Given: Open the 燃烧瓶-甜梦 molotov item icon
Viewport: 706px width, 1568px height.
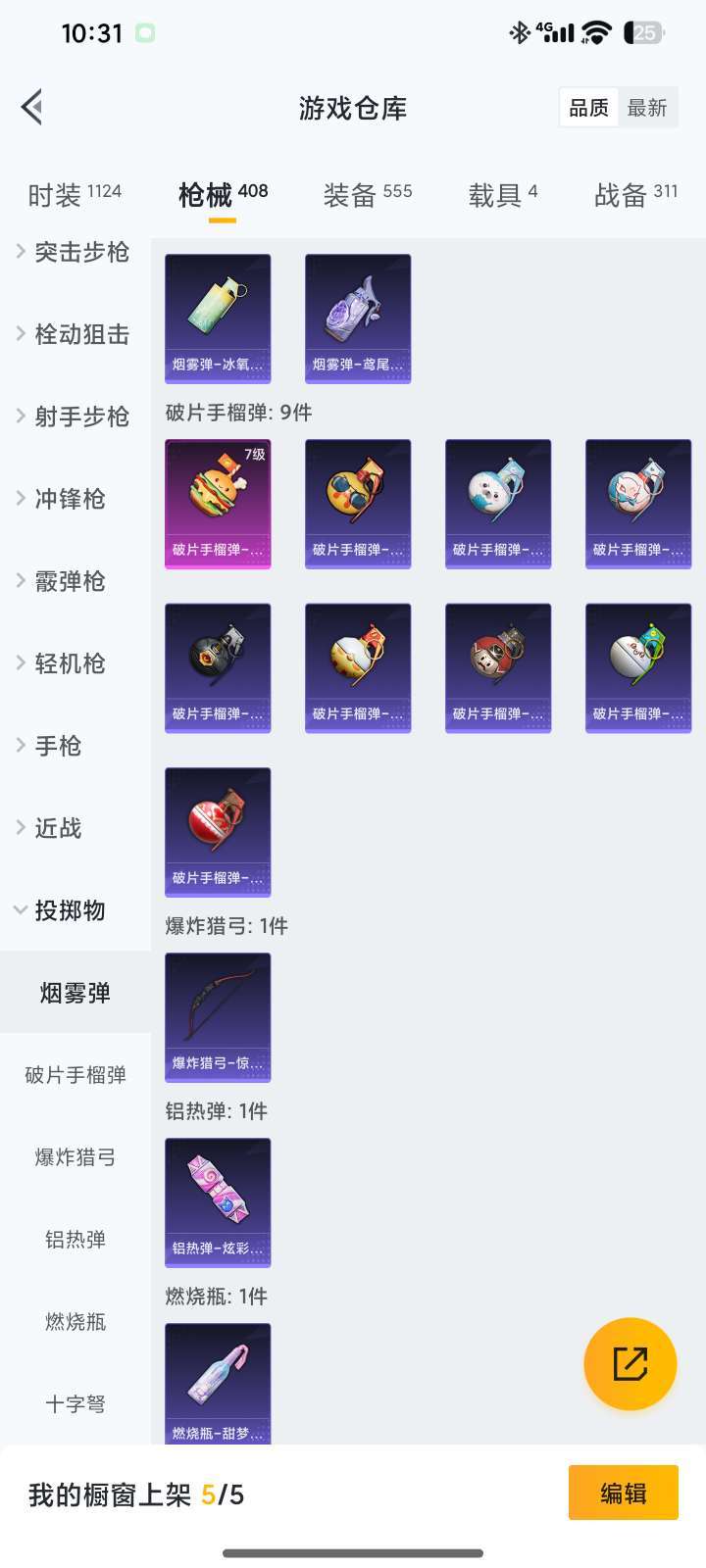Looking at the screenshot, I should click(x=217, y=1380).
